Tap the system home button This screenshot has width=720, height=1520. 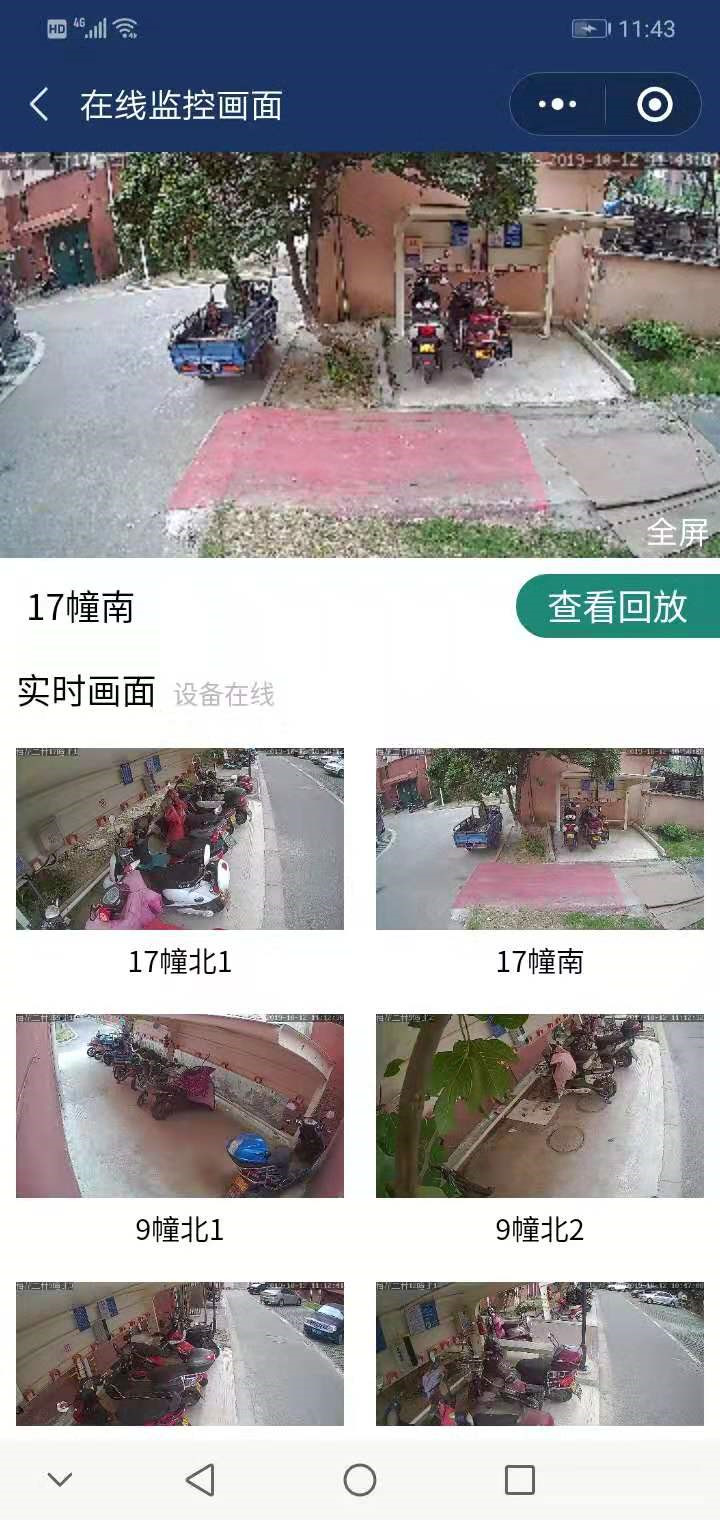pos(360,1480)
